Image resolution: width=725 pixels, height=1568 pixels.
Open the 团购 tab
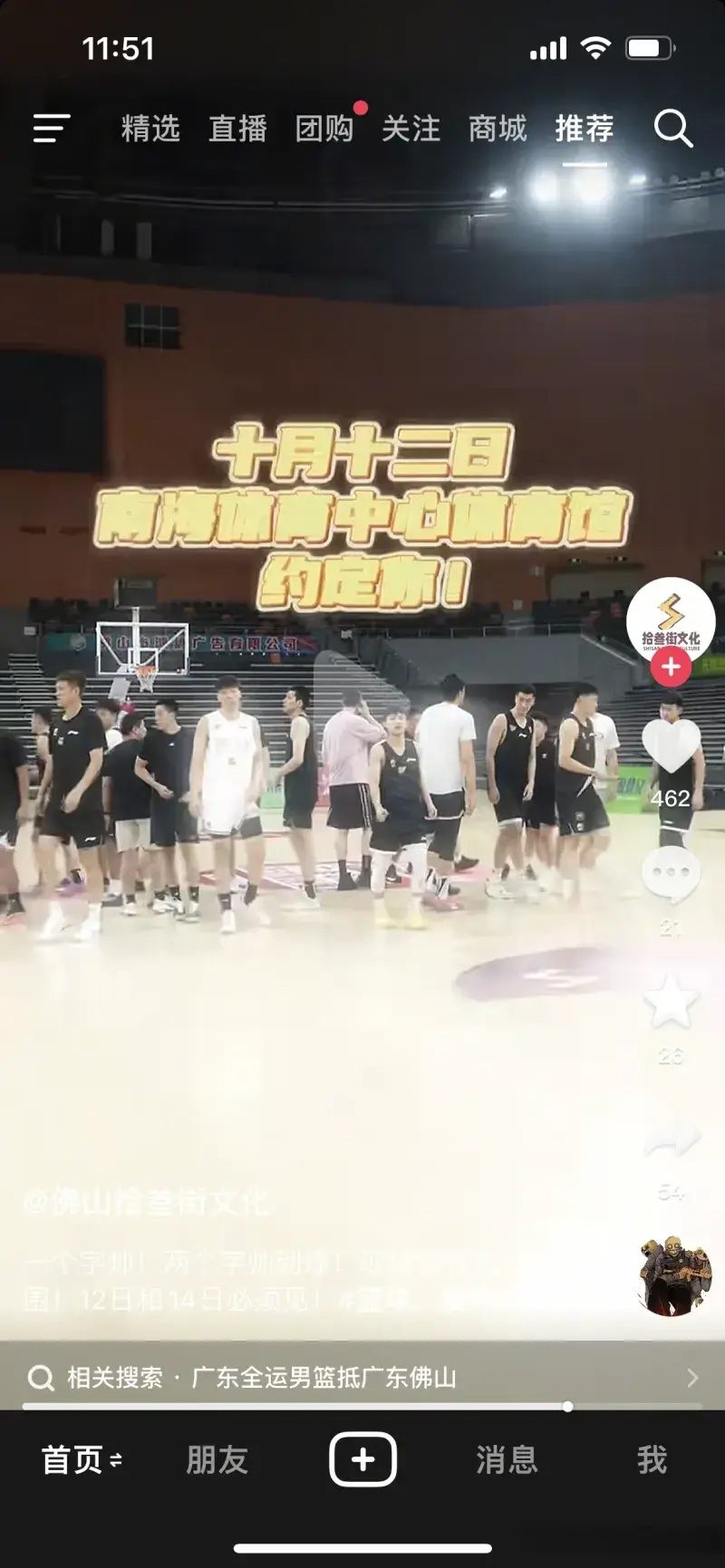click(324, 129)
